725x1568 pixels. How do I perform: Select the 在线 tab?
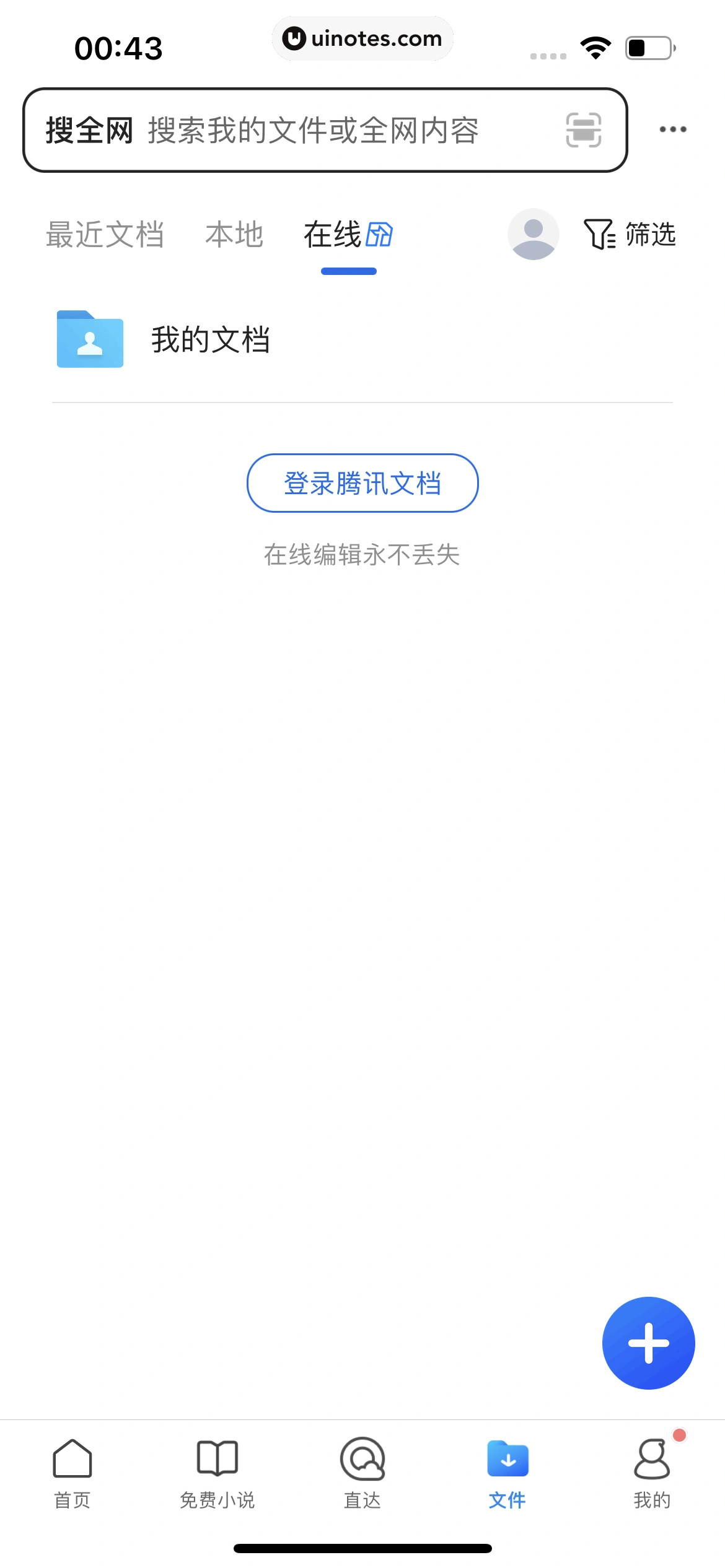348,236
